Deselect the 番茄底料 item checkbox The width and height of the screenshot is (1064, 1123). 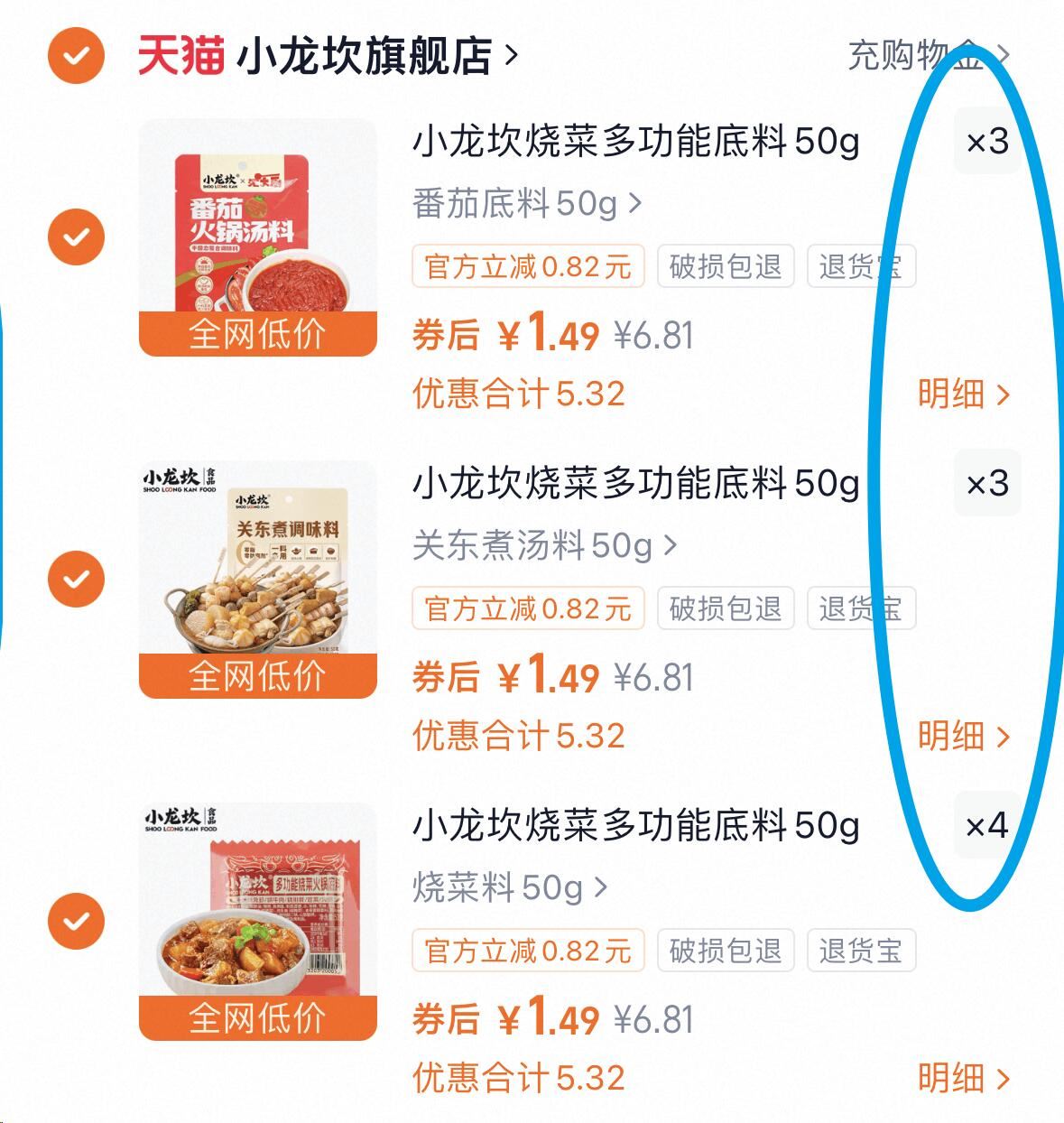click(x=76, y=237)
